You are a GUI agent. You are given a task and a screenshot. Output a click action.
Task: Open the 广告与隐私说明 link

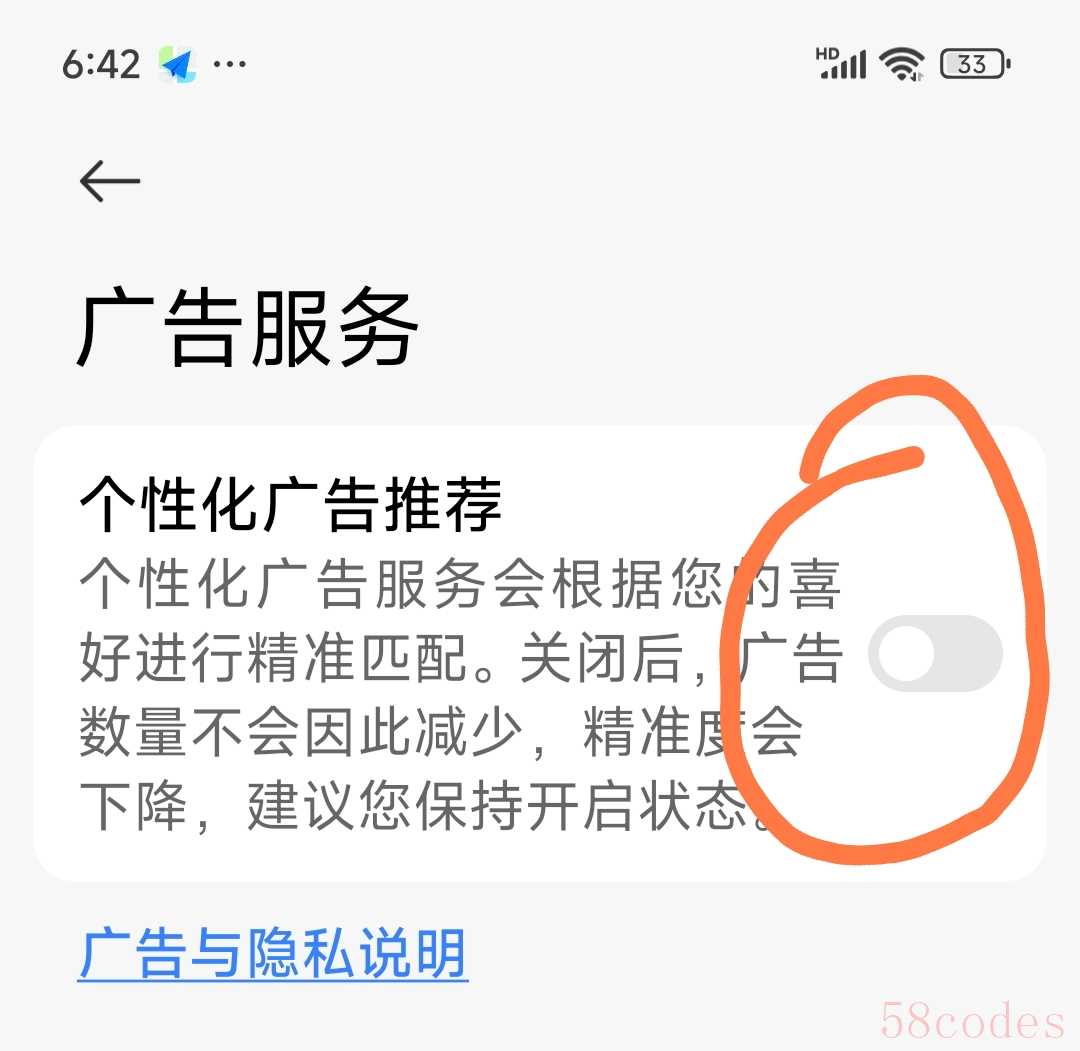273,953
